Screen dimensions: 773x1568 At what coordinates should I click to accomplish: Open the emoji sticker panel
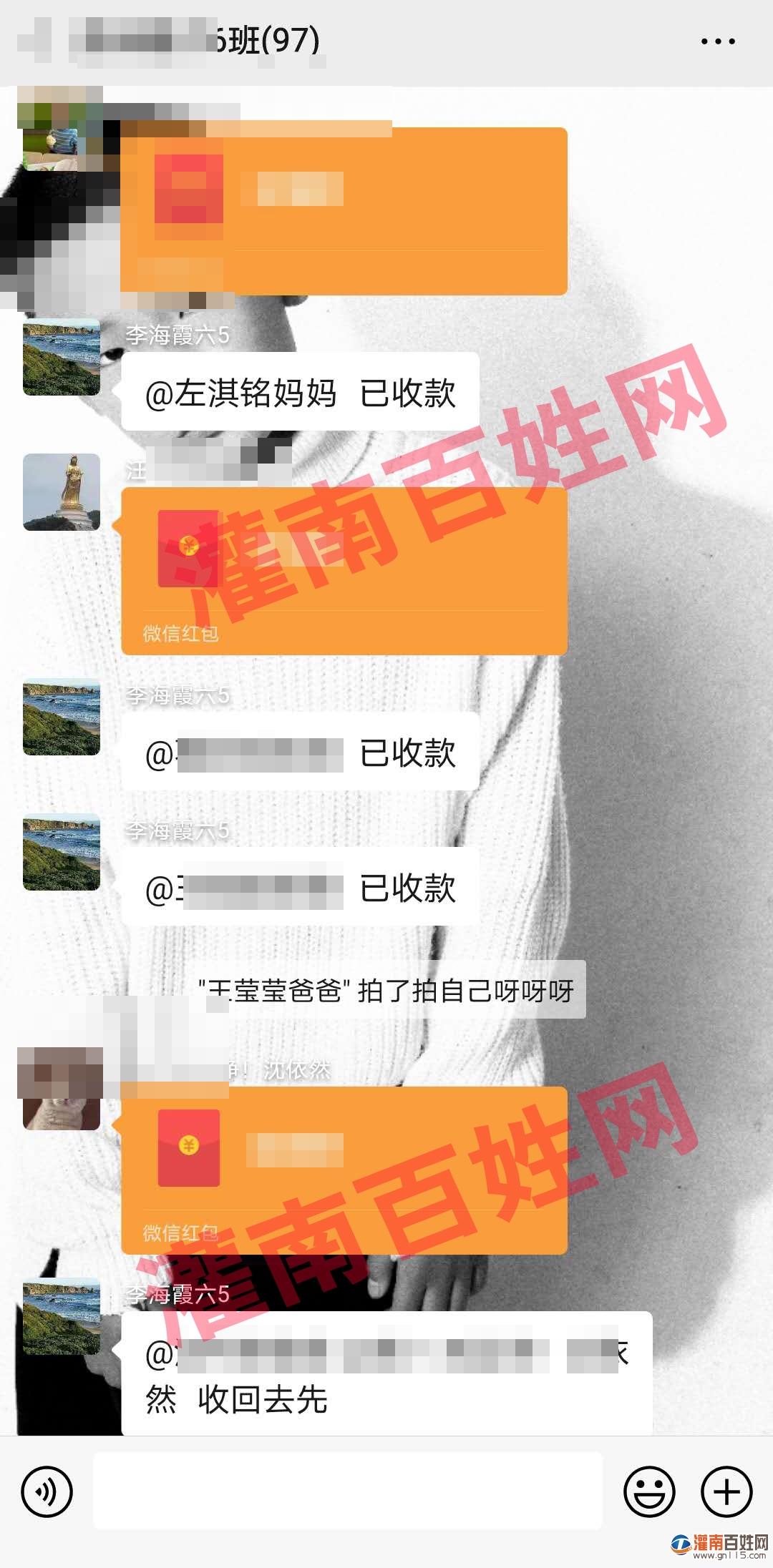click(649, 1492)
